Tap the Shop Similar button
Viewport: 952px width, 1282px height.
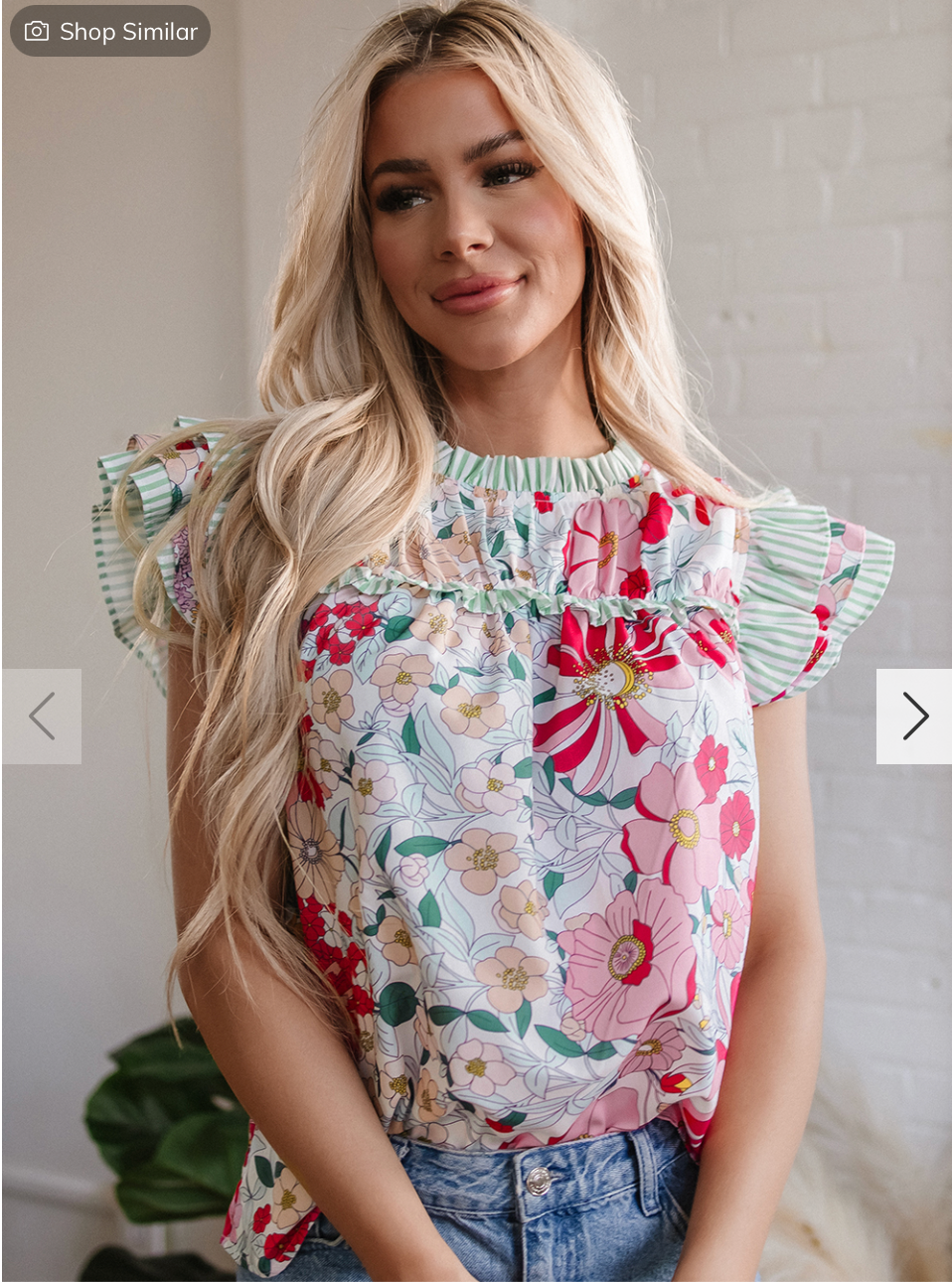click(x=110, y=32)
